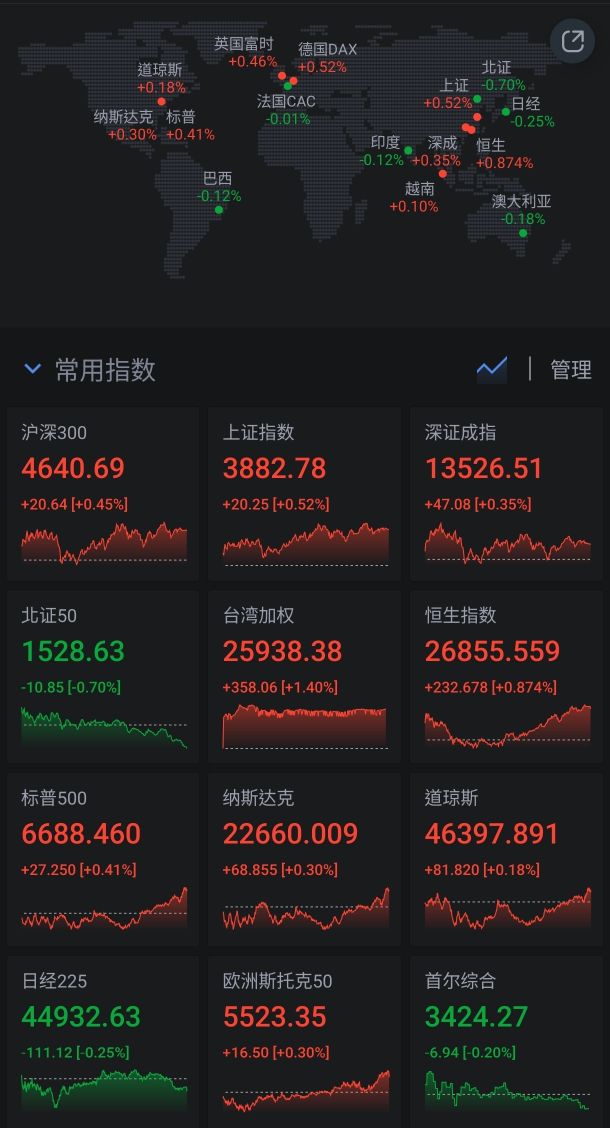Open the share icon on the world map

pos(572,41)
